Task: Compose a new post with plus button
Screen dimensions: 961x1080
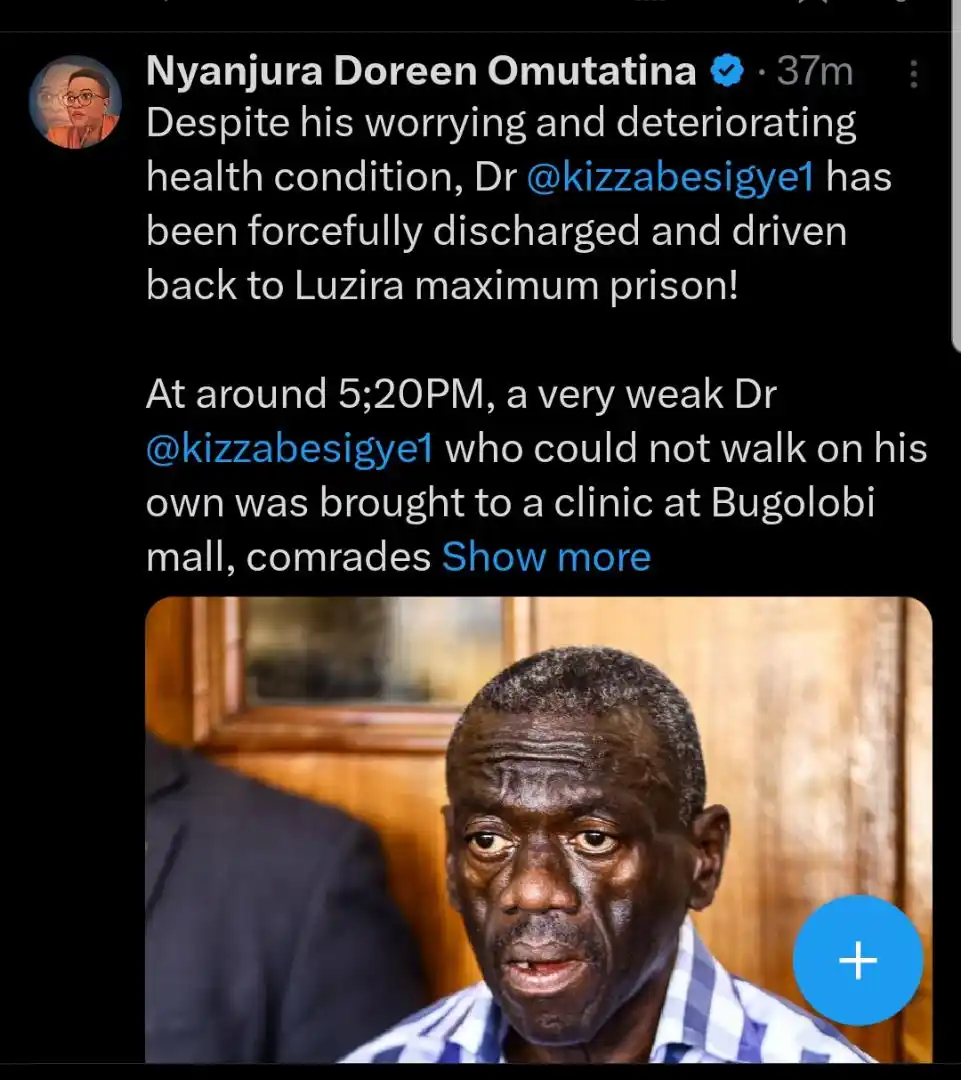Action: point(857,961)
